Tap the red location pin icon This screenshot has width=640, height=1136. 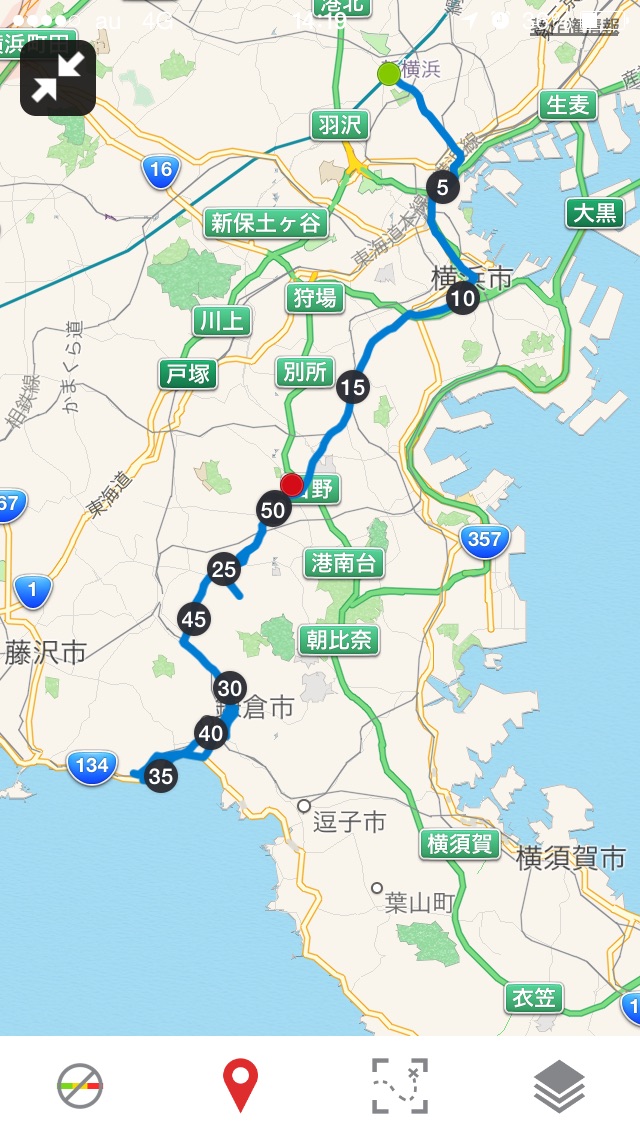[x=240, y=1086]
